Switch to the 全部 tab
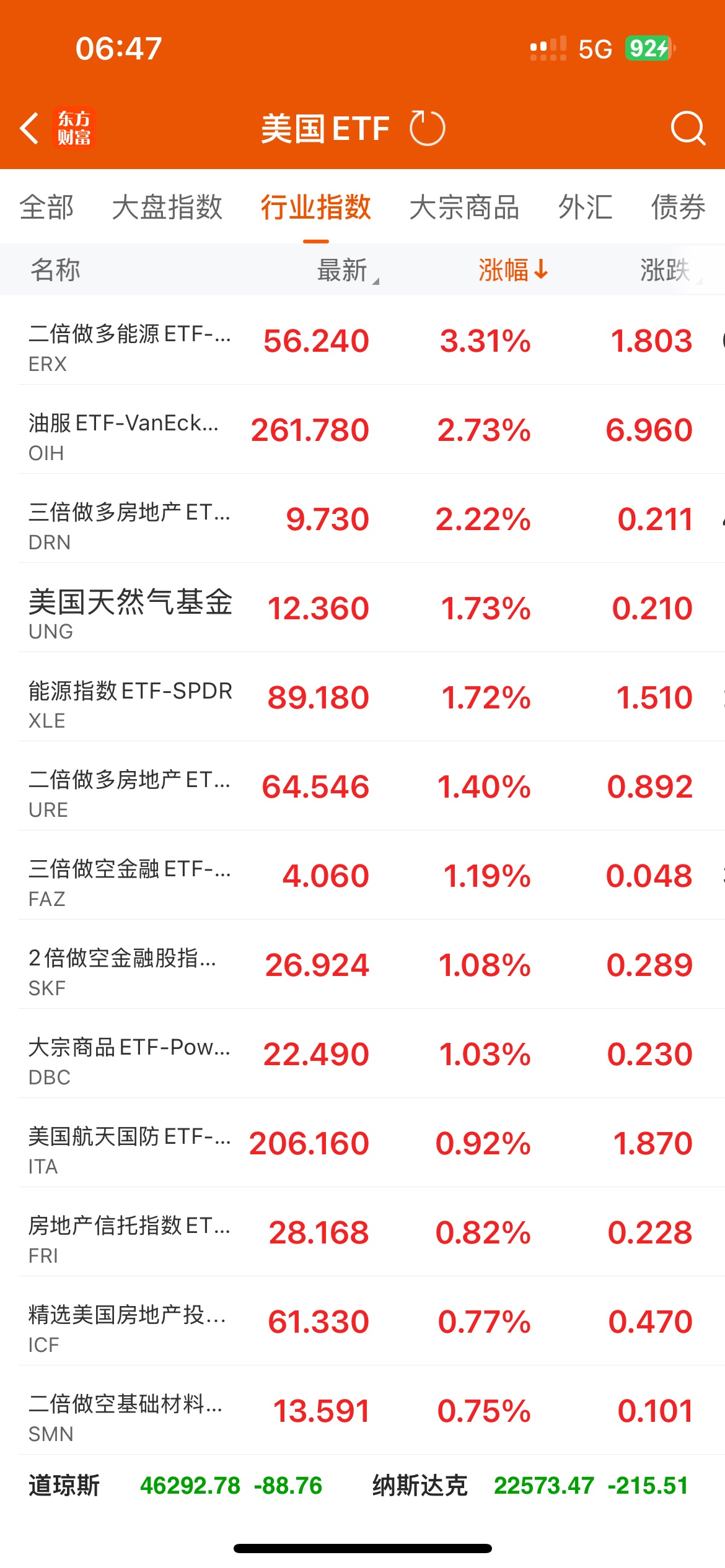This screenshot has height=1568, width=725. click(46, 207)
